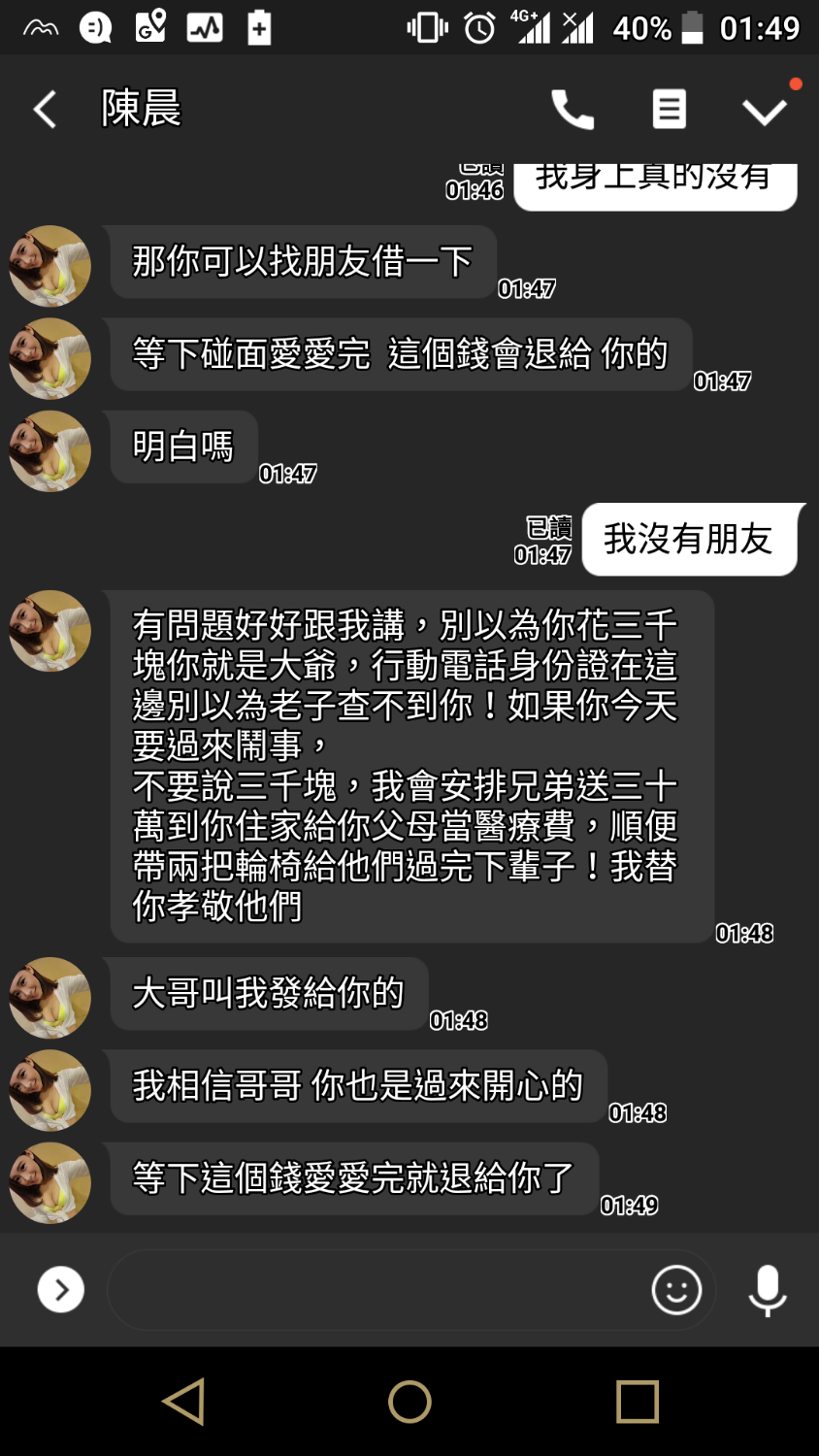Viewport: 819px width, 1456px height.
Task: Open recent apps from the navigation bar
Action: (x=637, y=1402)
